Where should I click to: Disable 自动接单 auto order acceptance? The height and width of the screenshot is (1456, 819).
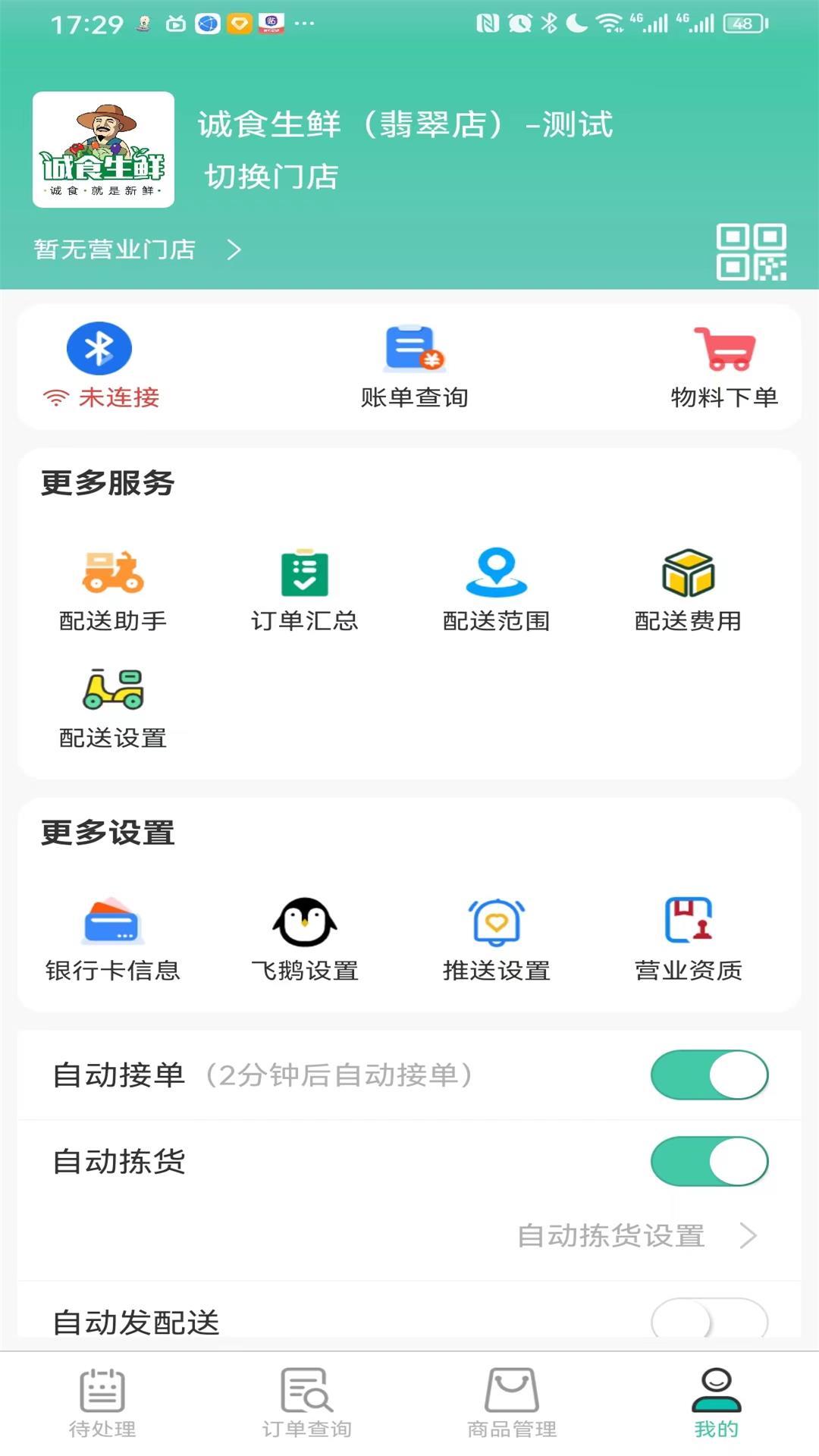710,1075
